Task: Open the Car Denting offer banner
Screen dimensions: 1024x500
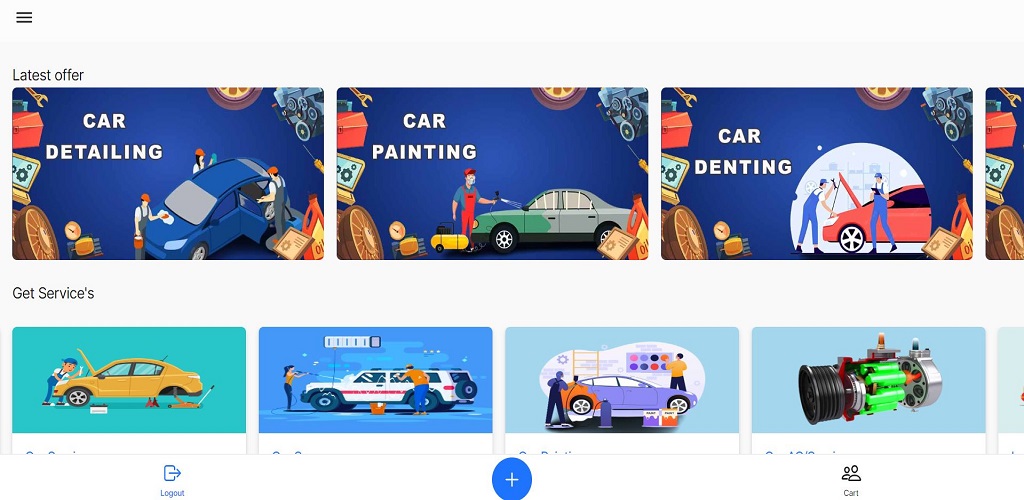Action: pyautogui.click(x=816, y=173)
